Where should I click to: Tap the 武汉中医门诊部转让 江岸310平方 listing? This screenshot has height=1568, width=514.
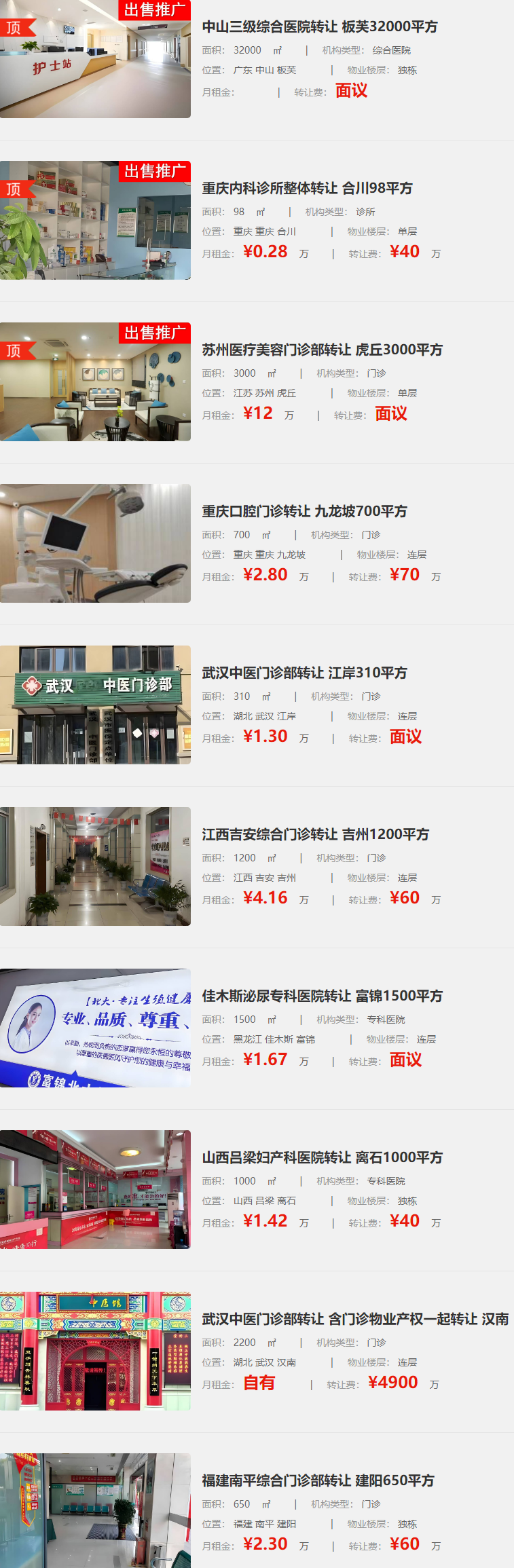point(304,673)
